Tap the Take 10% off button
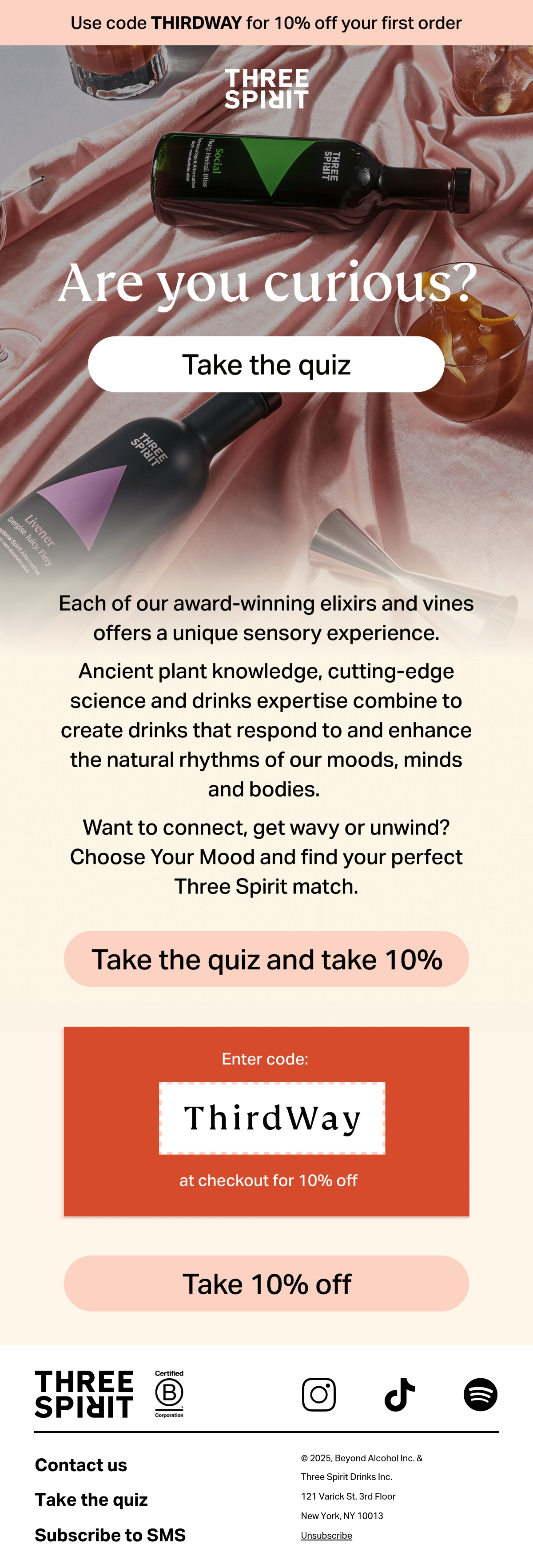This screenshot has height=1568, width=533. [266, 1283]
